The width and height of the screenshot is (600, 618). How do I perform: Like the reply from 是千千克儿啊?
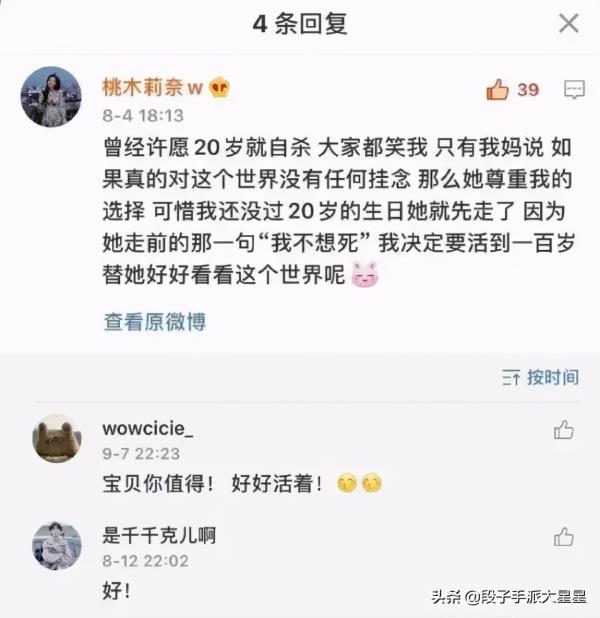pyautogui.click(x=564, y=537)
